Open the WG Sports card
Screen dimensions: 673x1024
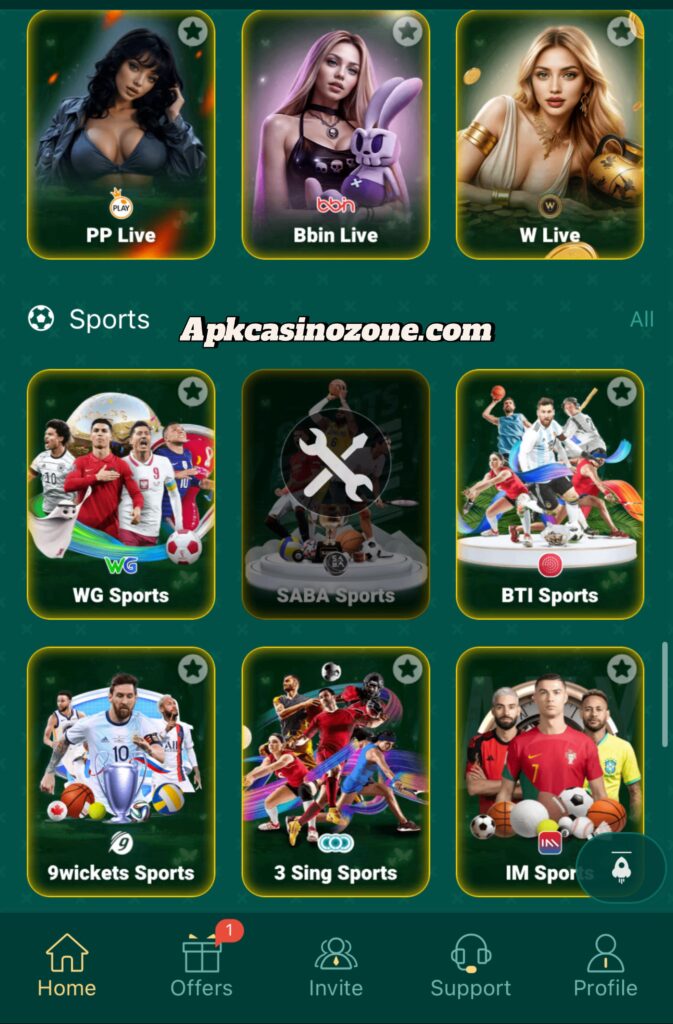[120, 495]
